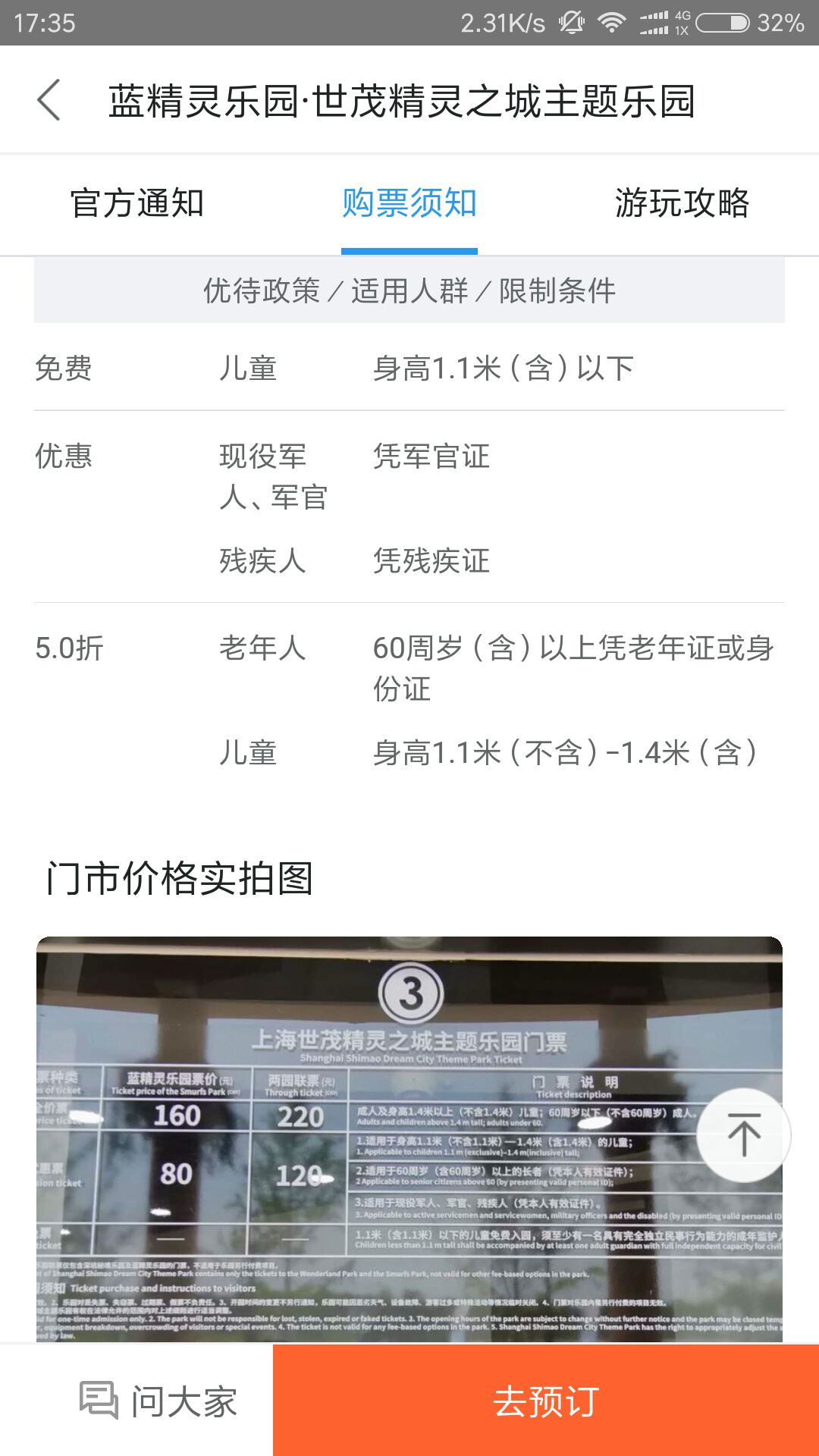Screen dimensions: 819x1456
Task: Select the 购票须知 tab
Action: coord(409,203)
